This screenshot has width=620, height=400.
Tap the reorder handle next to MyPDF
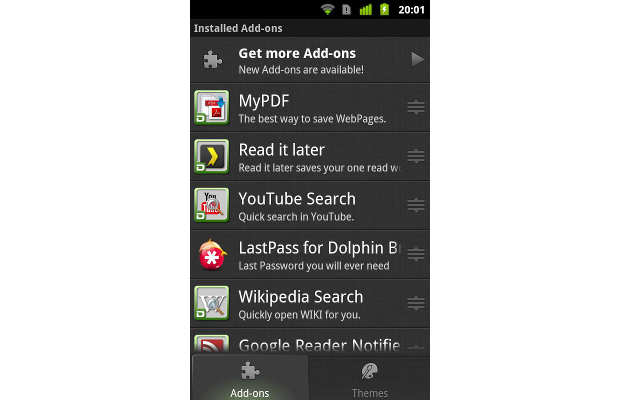point(416,108)
